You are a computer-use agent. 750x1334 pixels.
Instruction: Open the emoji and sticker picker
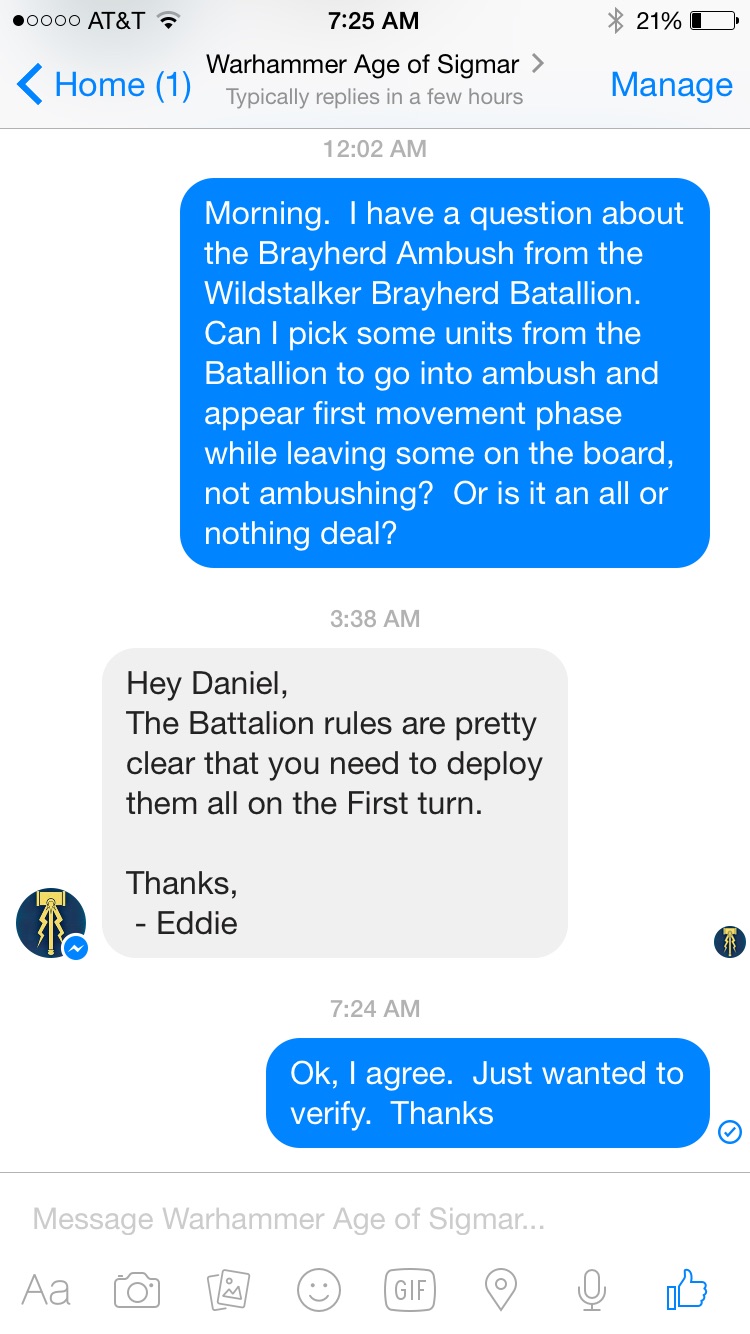pyautogui.click(x=319, y=1290)
